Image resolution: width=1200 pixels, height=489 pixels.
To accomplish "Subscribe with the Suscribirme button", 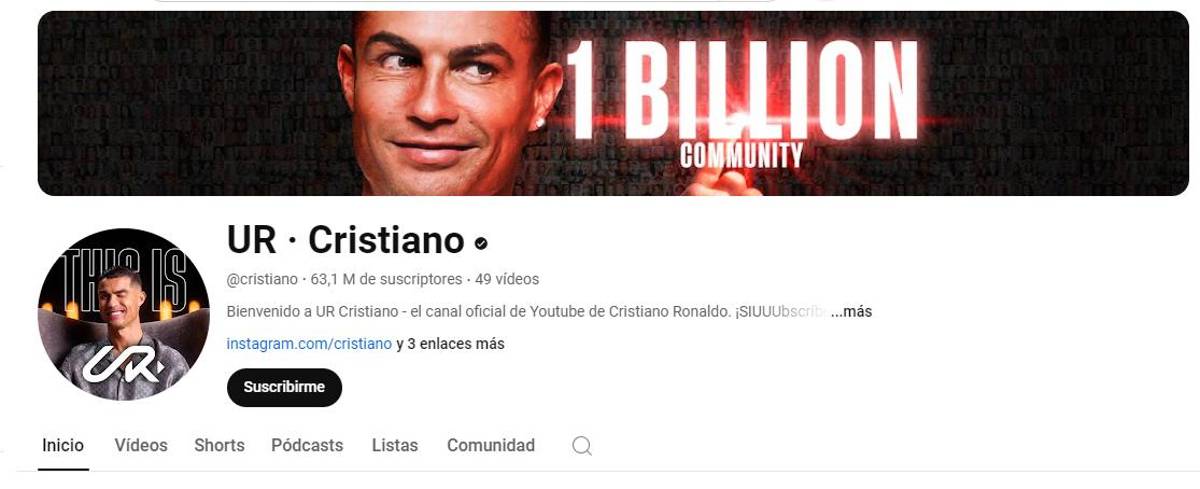I will coord(284,388).
